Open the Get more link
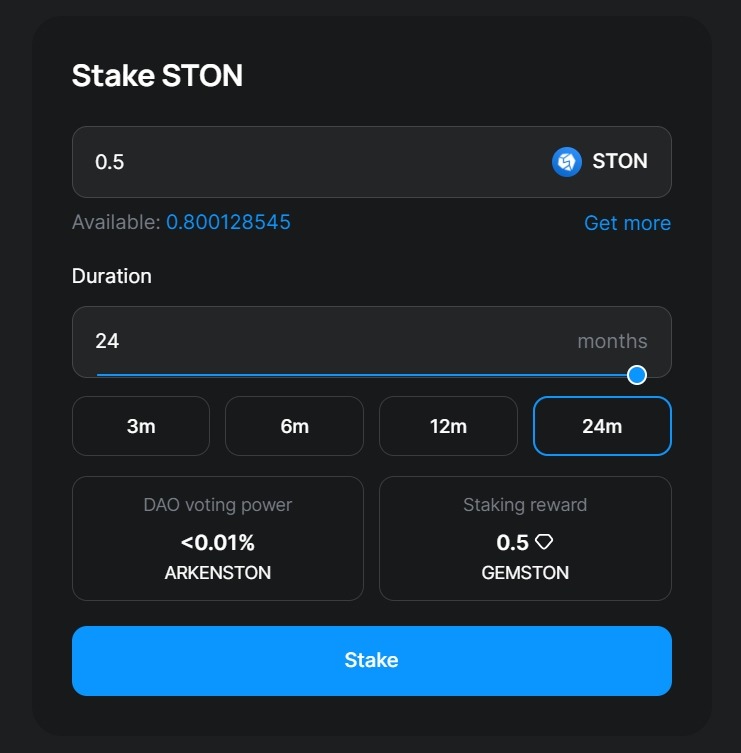The height and width of the screenshot is (753, 741). (627, 223)
